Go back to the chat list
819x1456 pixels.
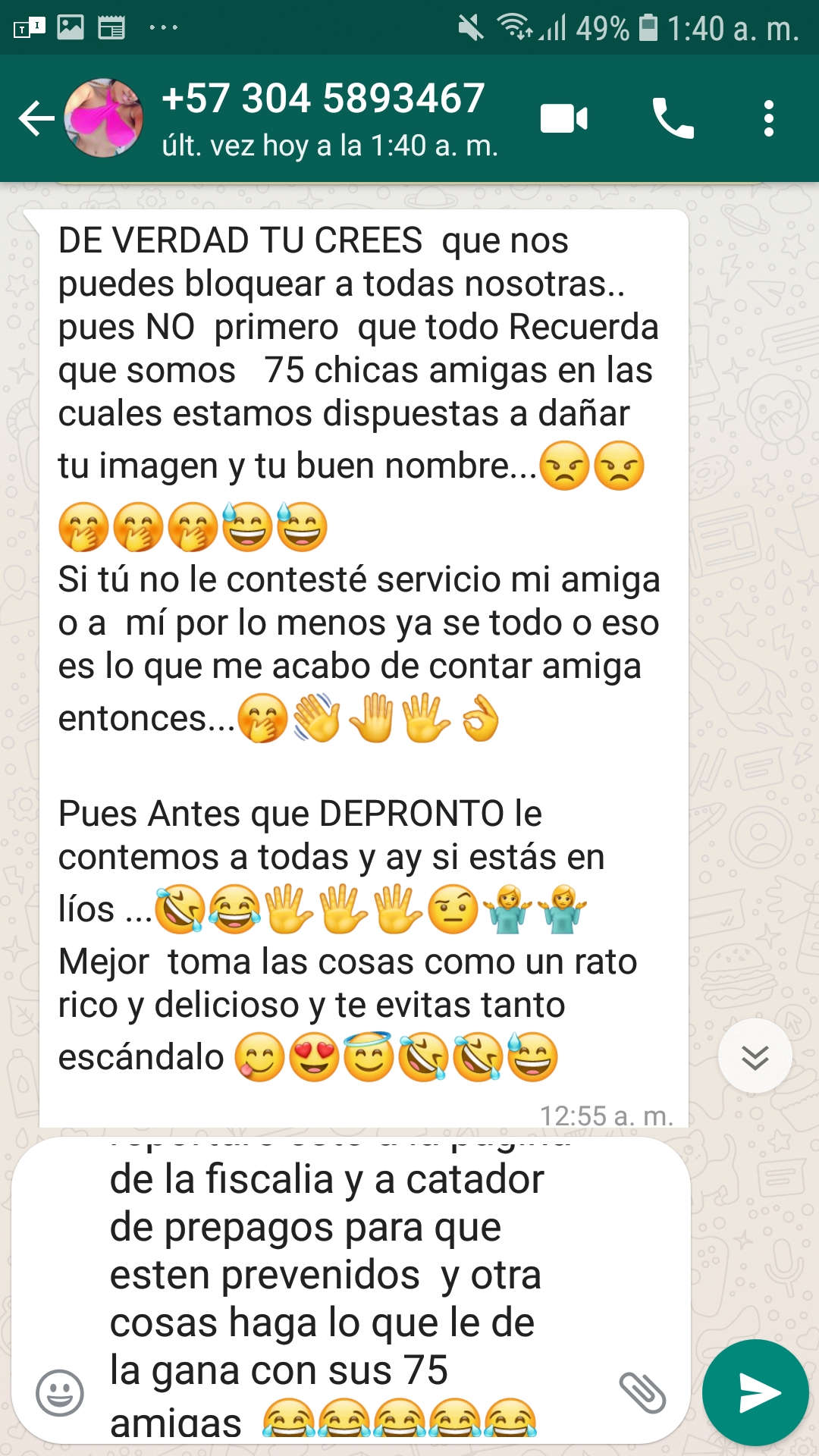(x=36, y=118)
